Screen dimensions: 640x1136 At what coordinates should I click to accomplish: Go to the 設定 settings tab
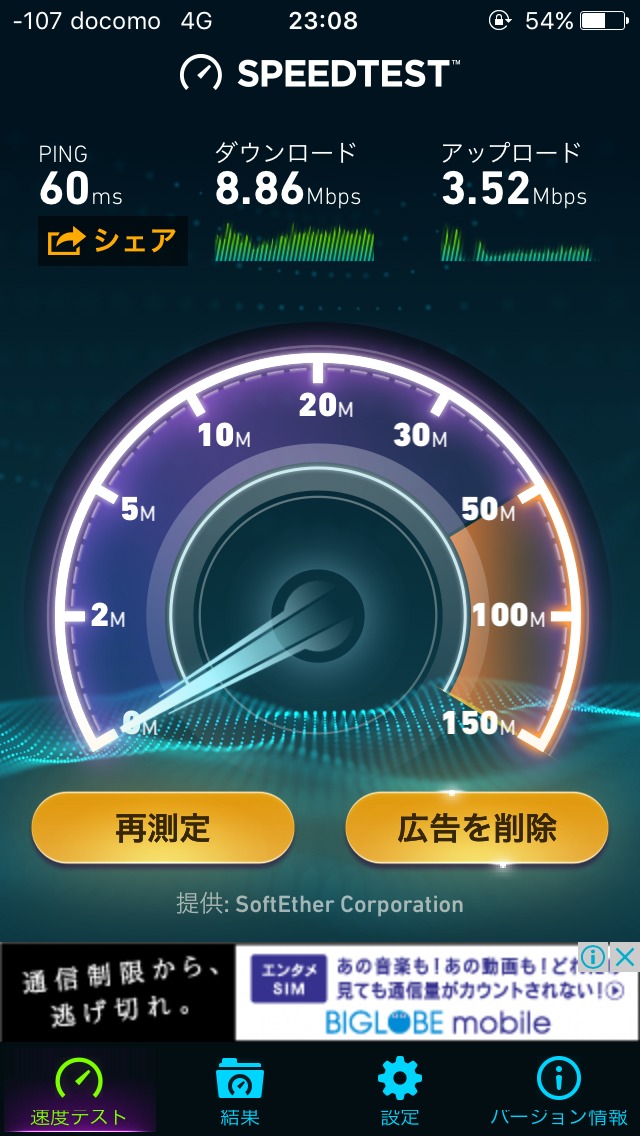coord(399,1091)
